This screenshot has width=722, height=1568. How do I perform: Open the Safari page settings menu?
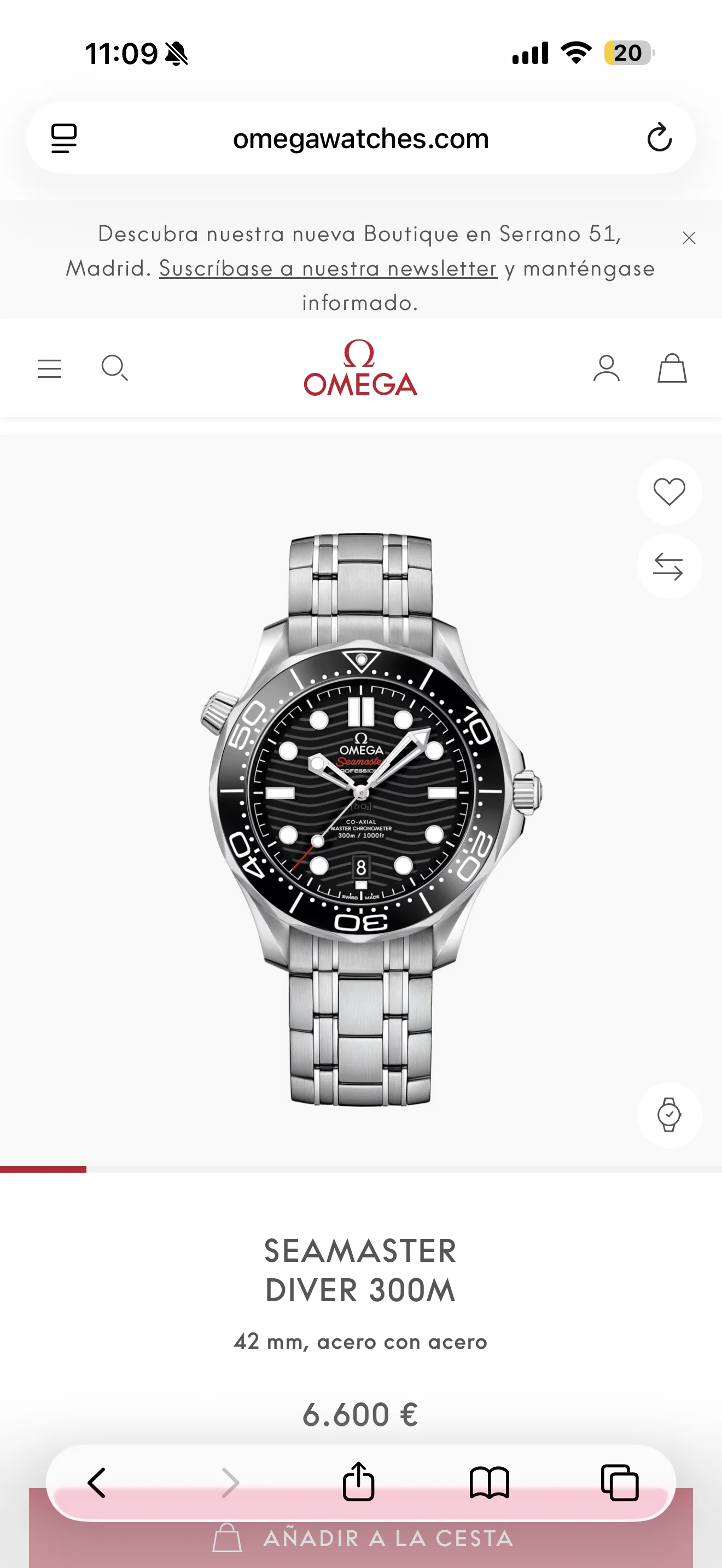(x=64, y=138)
